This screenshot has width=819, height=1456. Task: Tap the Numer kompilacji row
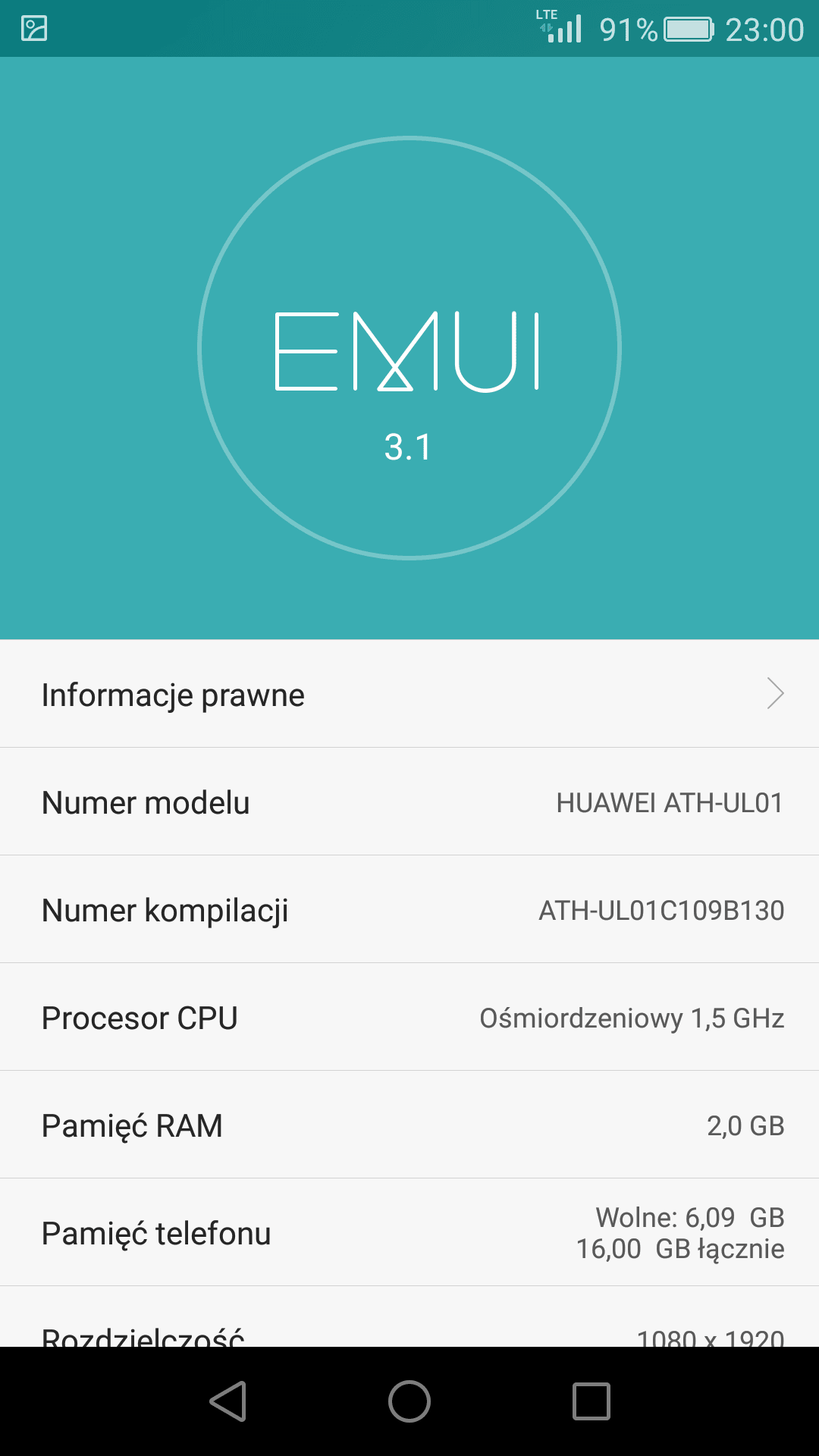409,909
